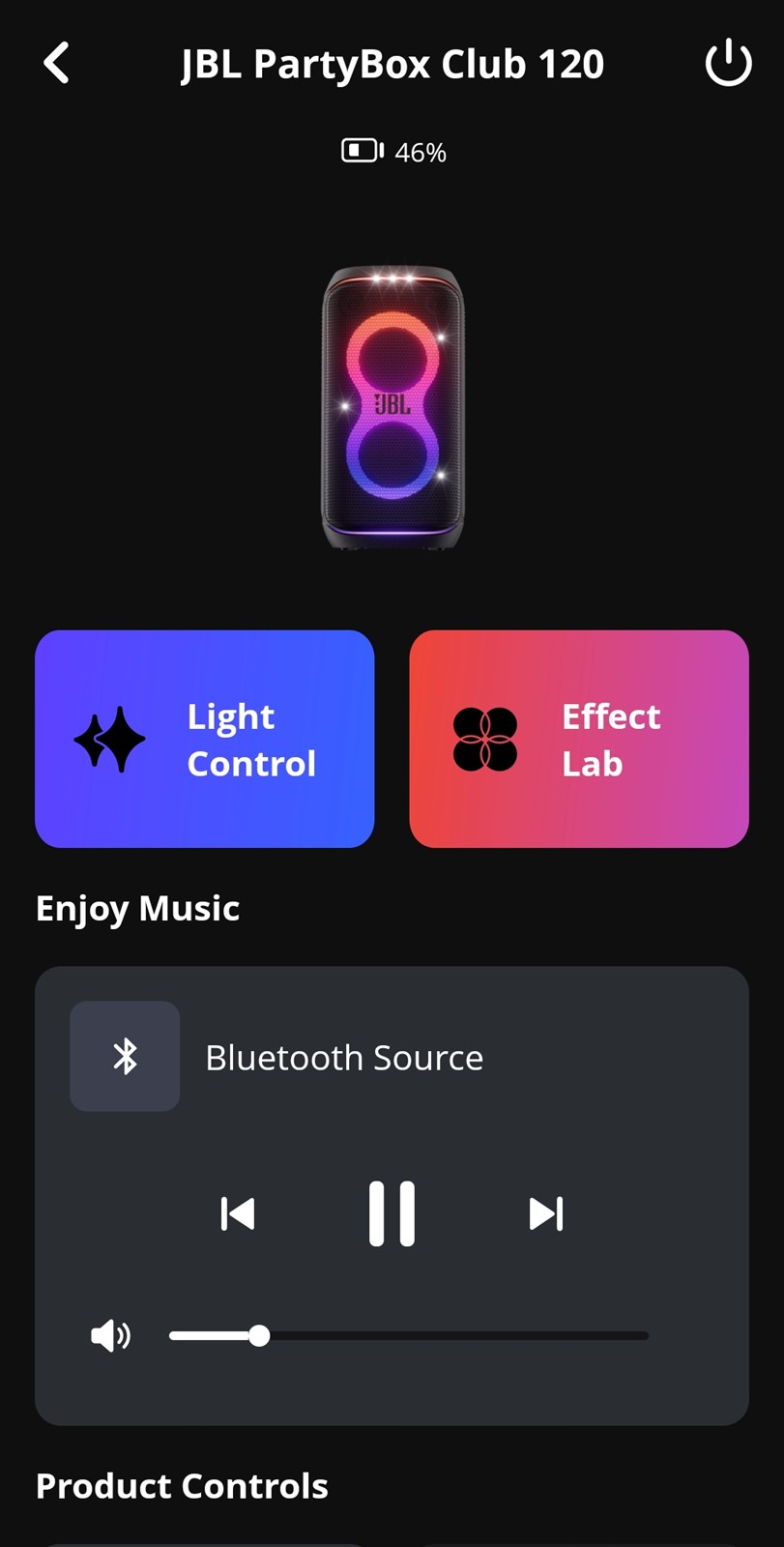Skip to the previous track
Screen dimensions: 784x1547
[238, 1213]
